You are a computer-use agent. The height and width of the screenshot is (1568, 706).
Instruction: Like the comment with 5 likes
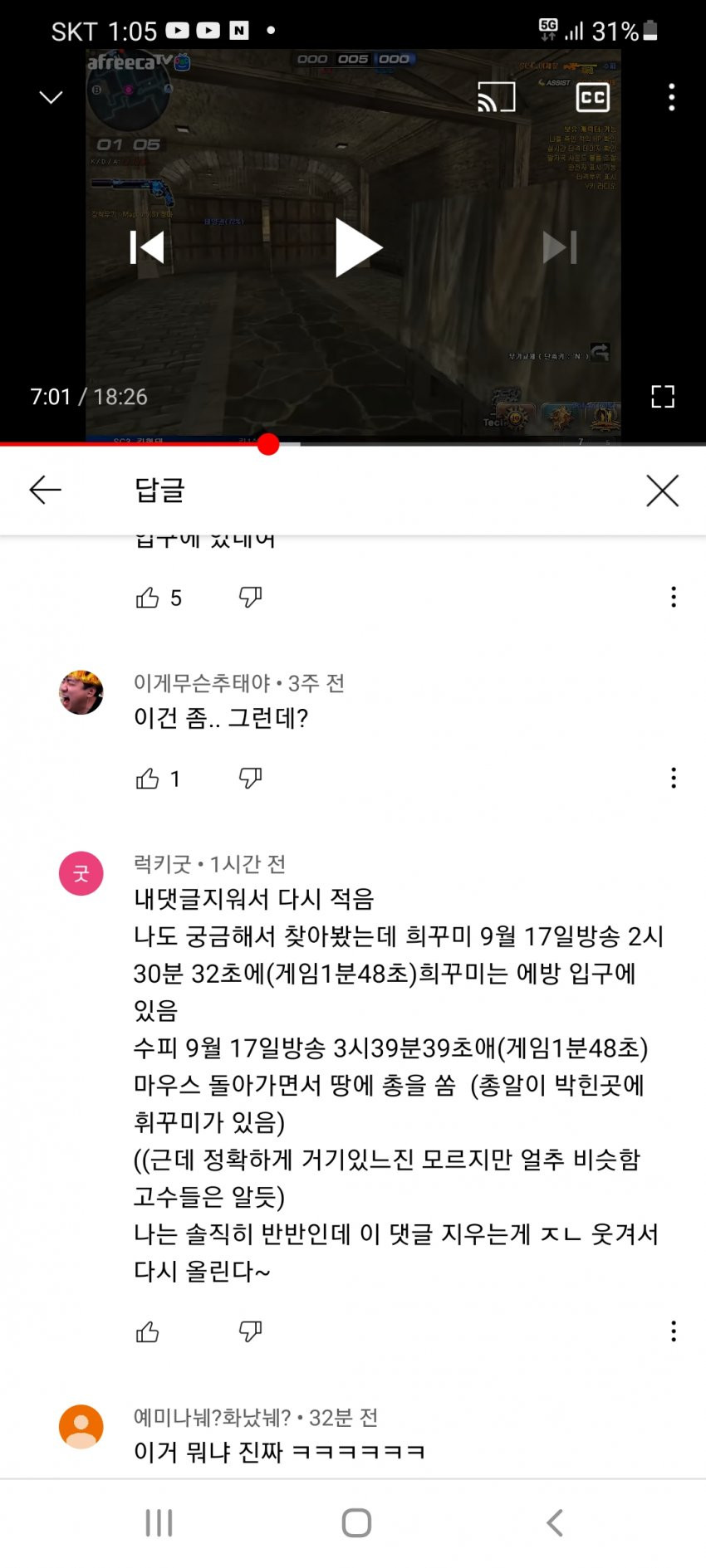pos(148,598)
